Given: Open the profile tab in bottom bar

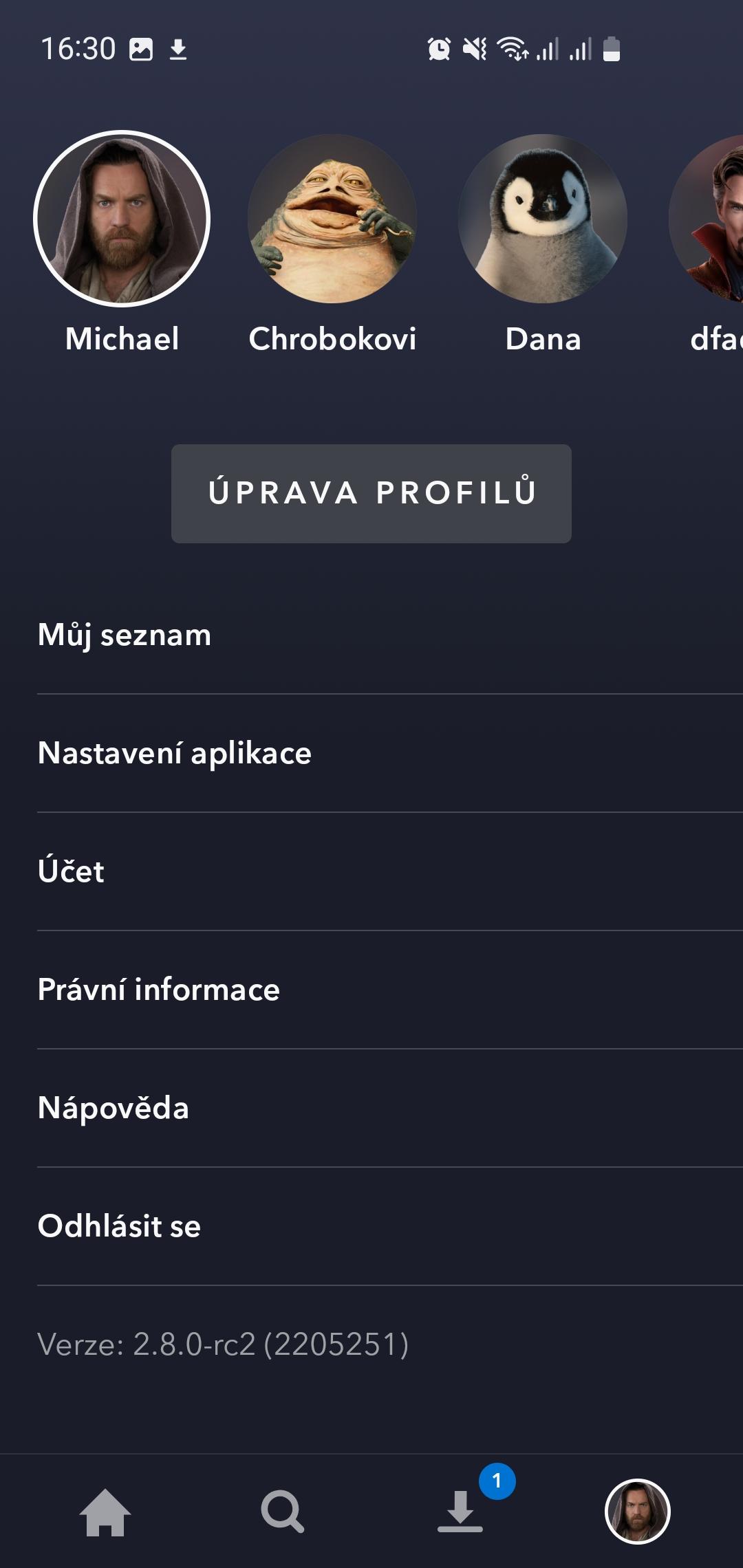Looking at the screenshot, I should click(x=638, y=1512).
